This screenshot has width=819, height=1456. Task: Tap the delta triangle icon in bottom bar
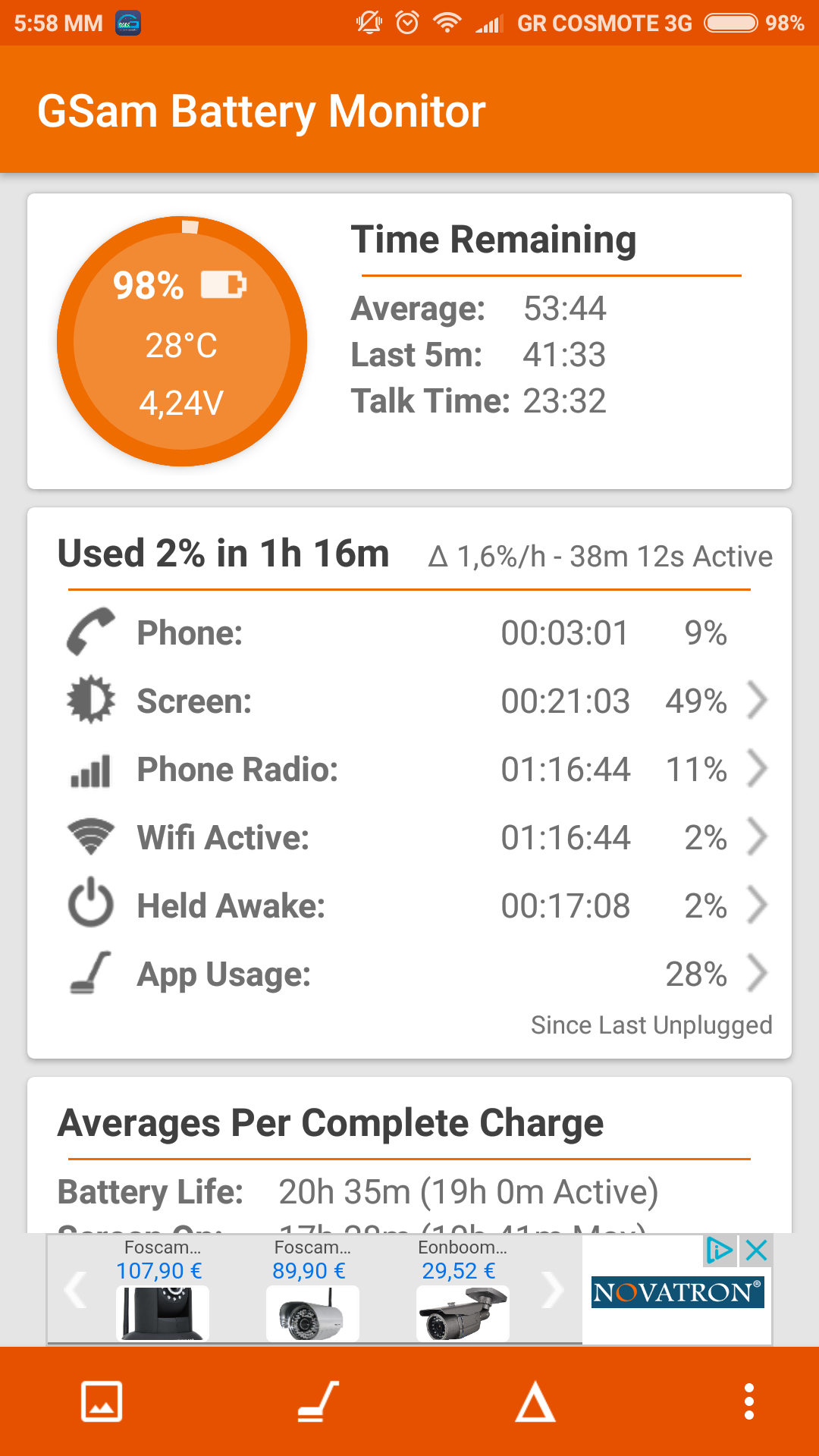[535, 1401]
